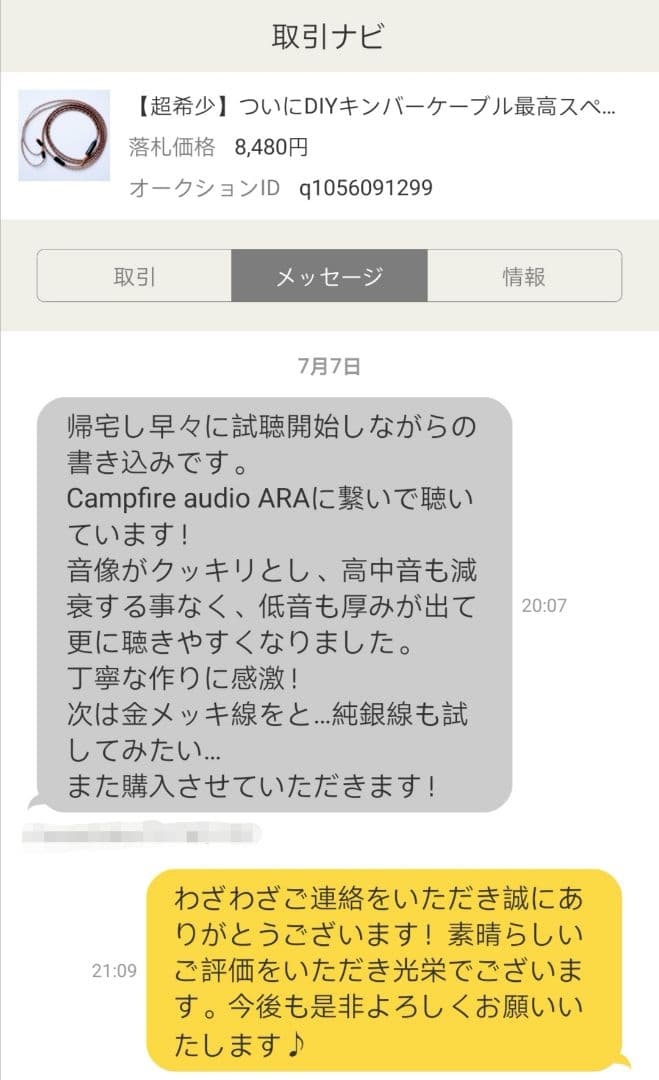659x1080 pixels.
Task: Switch to the 取引 tab
Action: [134, 276]
